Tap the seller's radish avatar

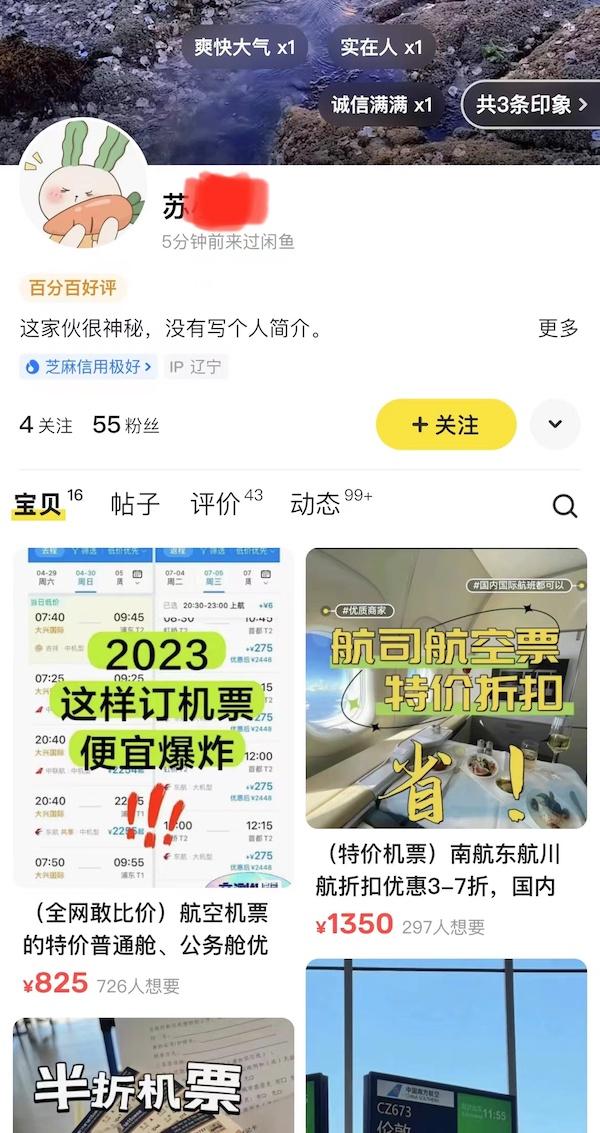coord(83,186)
